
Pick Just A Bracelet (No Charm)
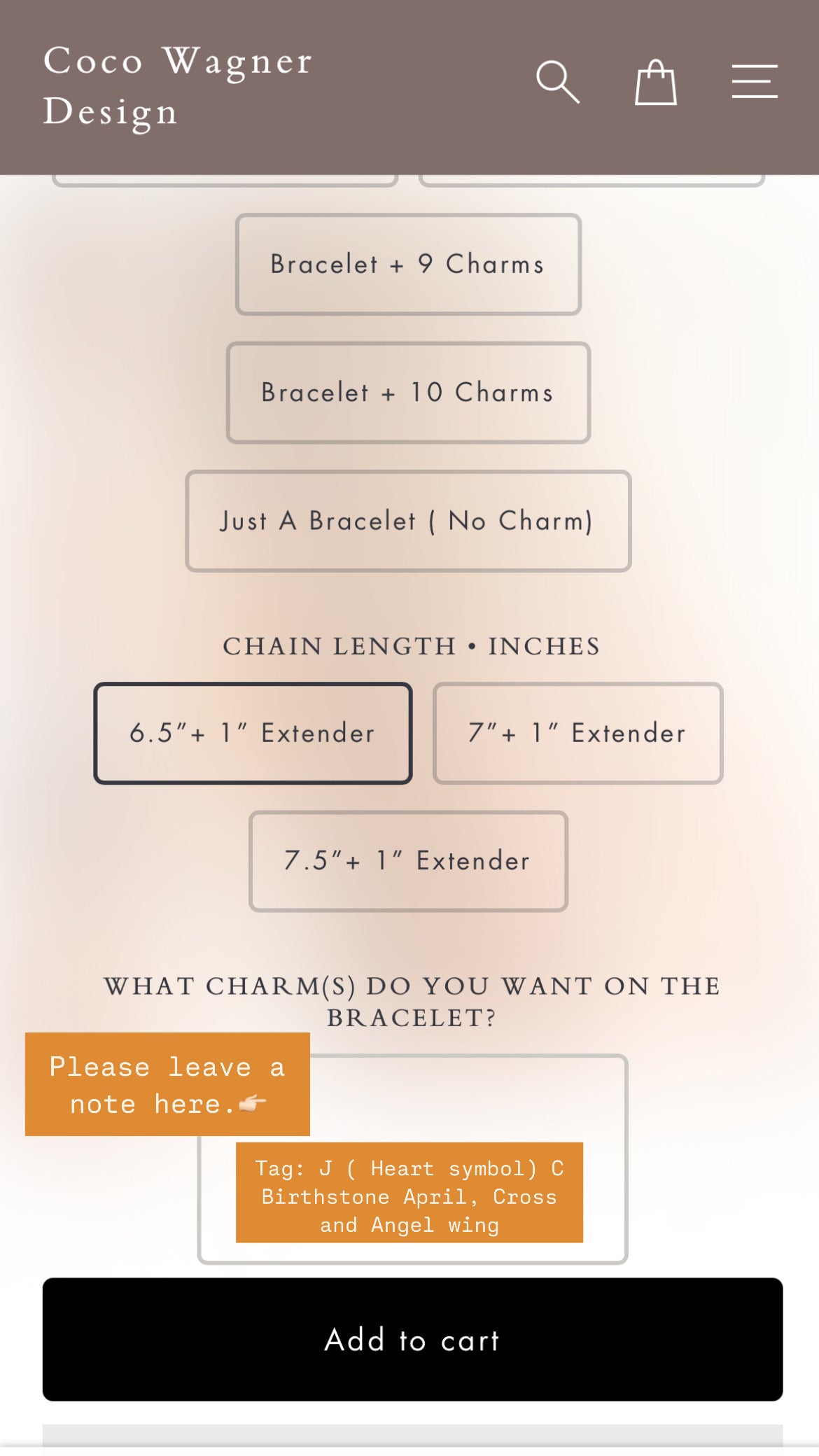408,521
